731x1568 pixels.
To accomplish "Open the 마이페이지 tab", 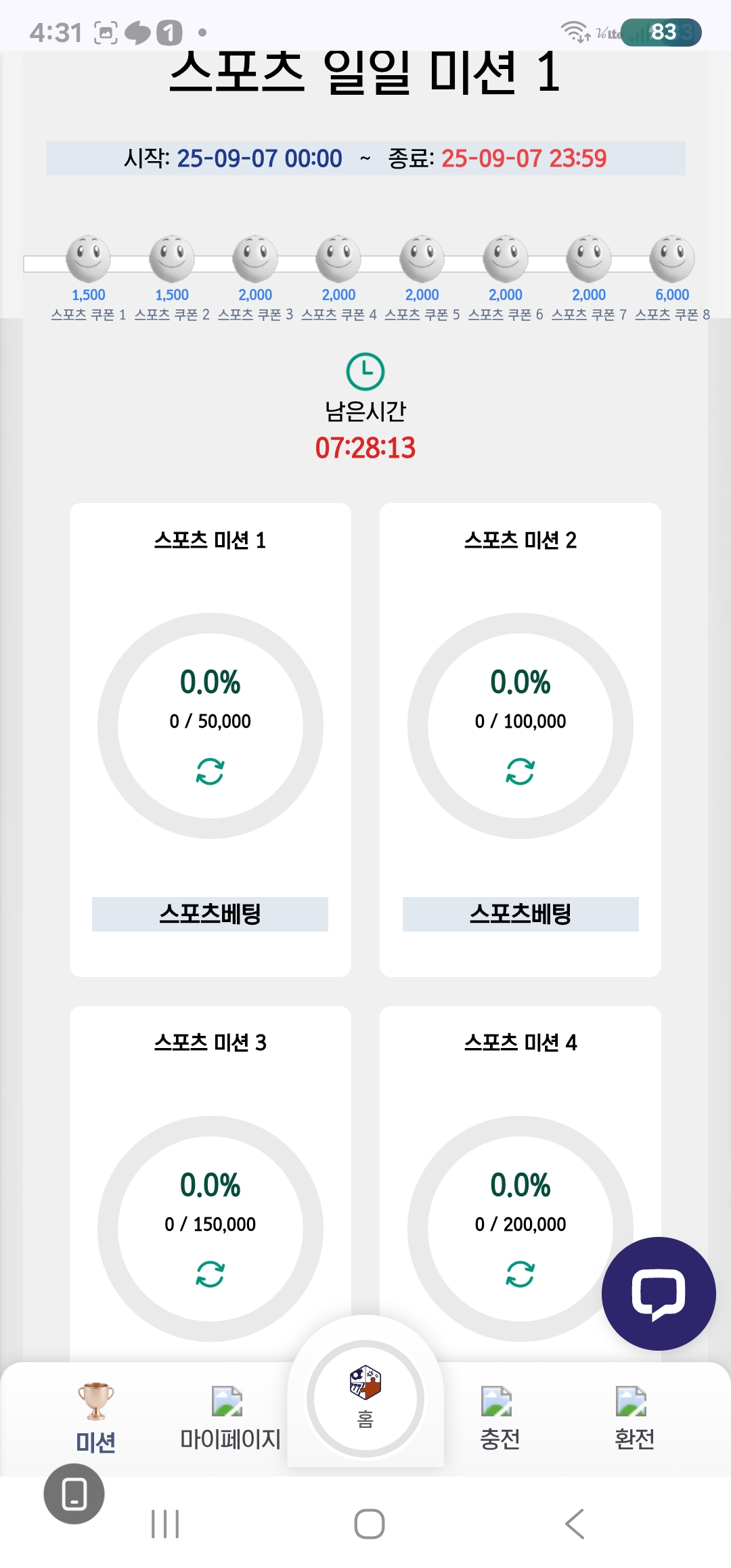I will 230,1418.
